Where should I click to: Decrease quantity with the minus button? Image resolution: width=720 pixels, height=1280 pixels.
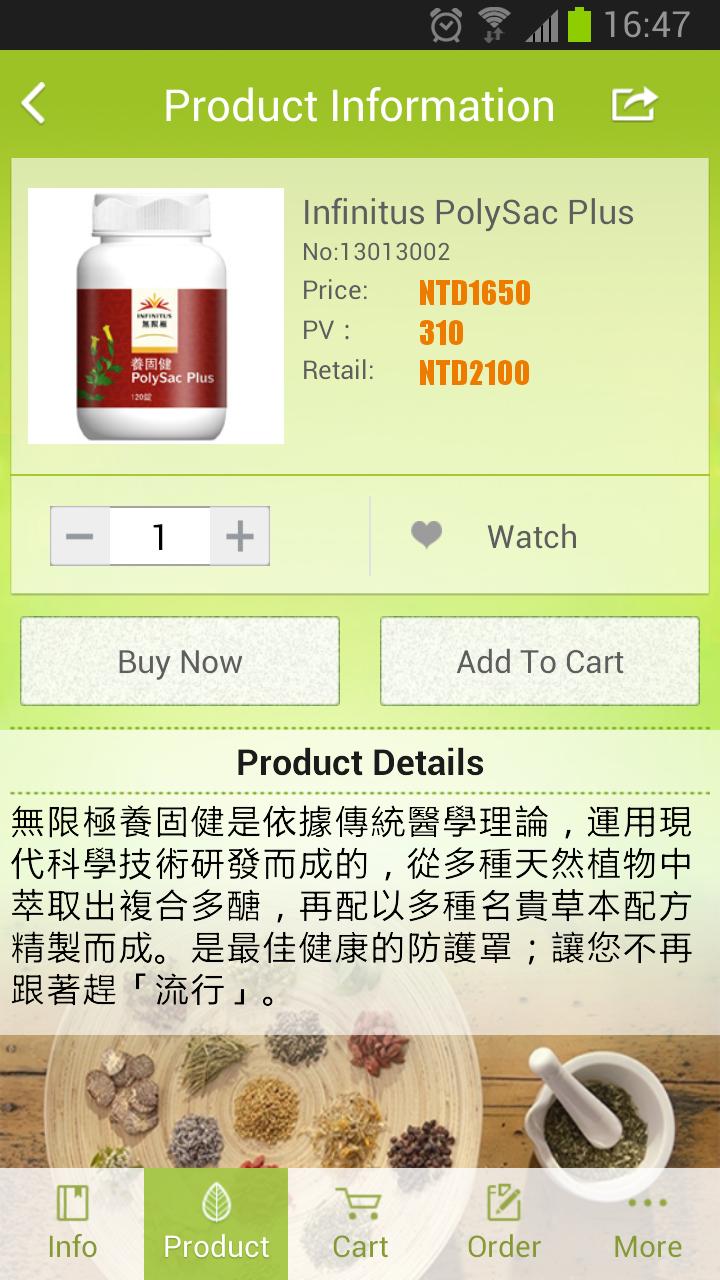coord(80,537)
